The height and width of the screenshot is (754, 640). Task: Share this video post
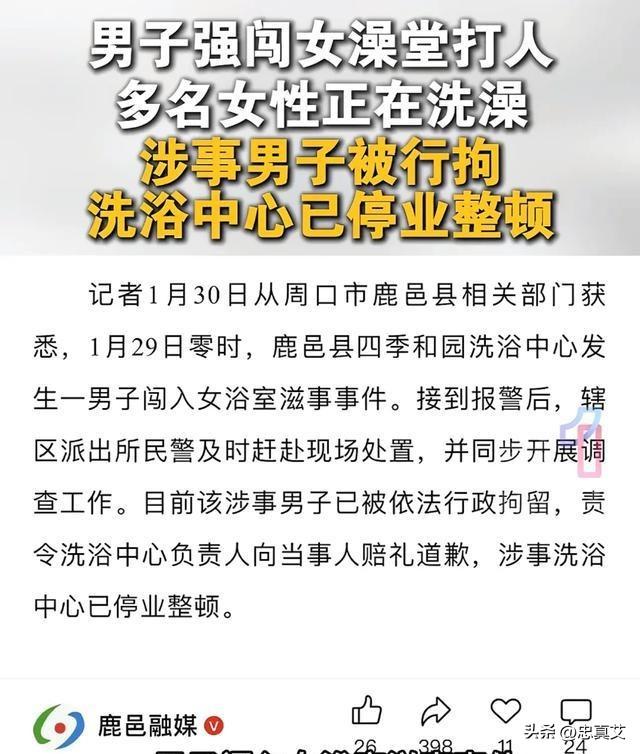pyautogui.click(x=436, y=711)
